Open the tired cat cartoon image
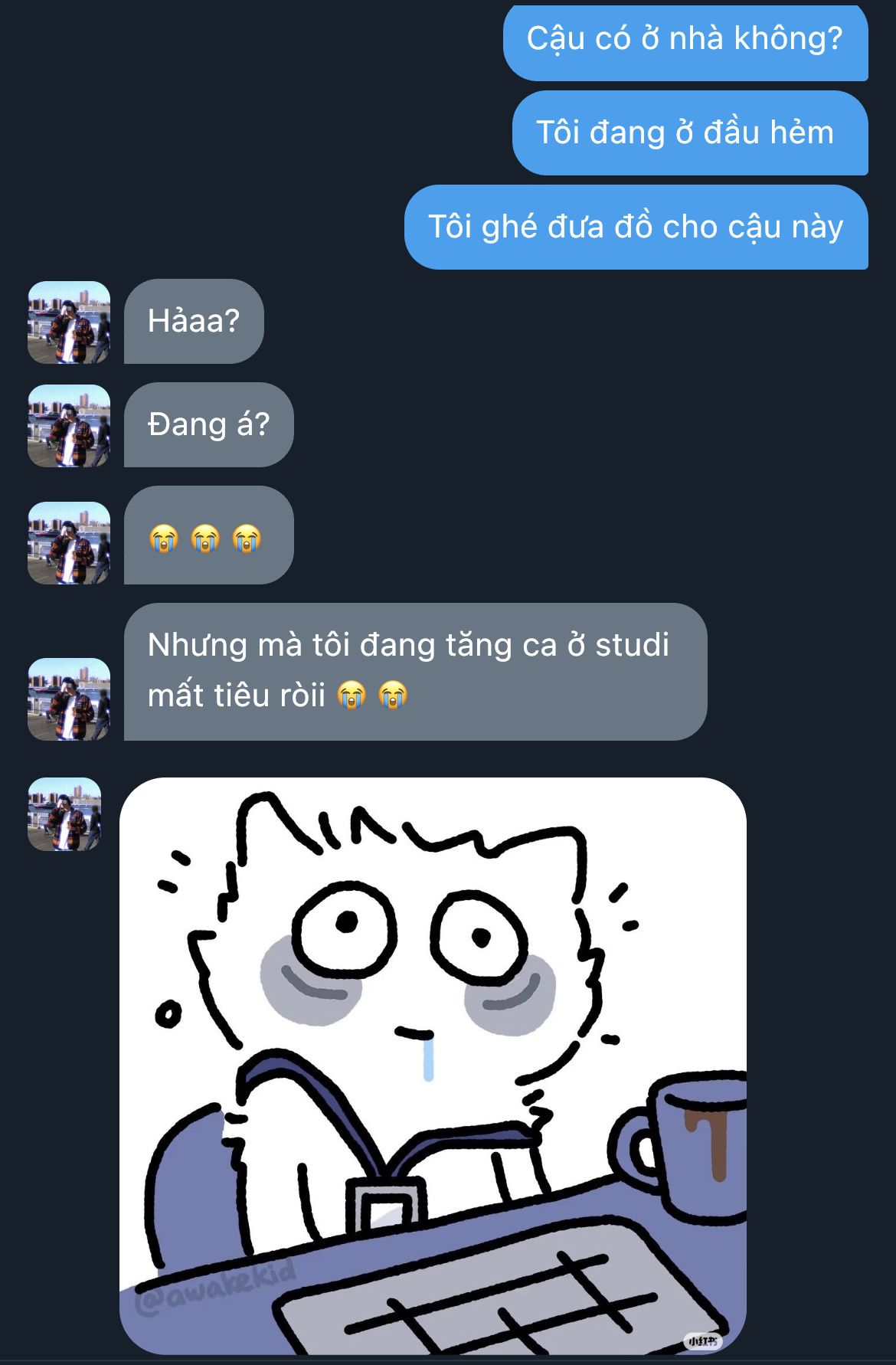This screenshot has height=1365, width=896. click(x=433, y=1065)
